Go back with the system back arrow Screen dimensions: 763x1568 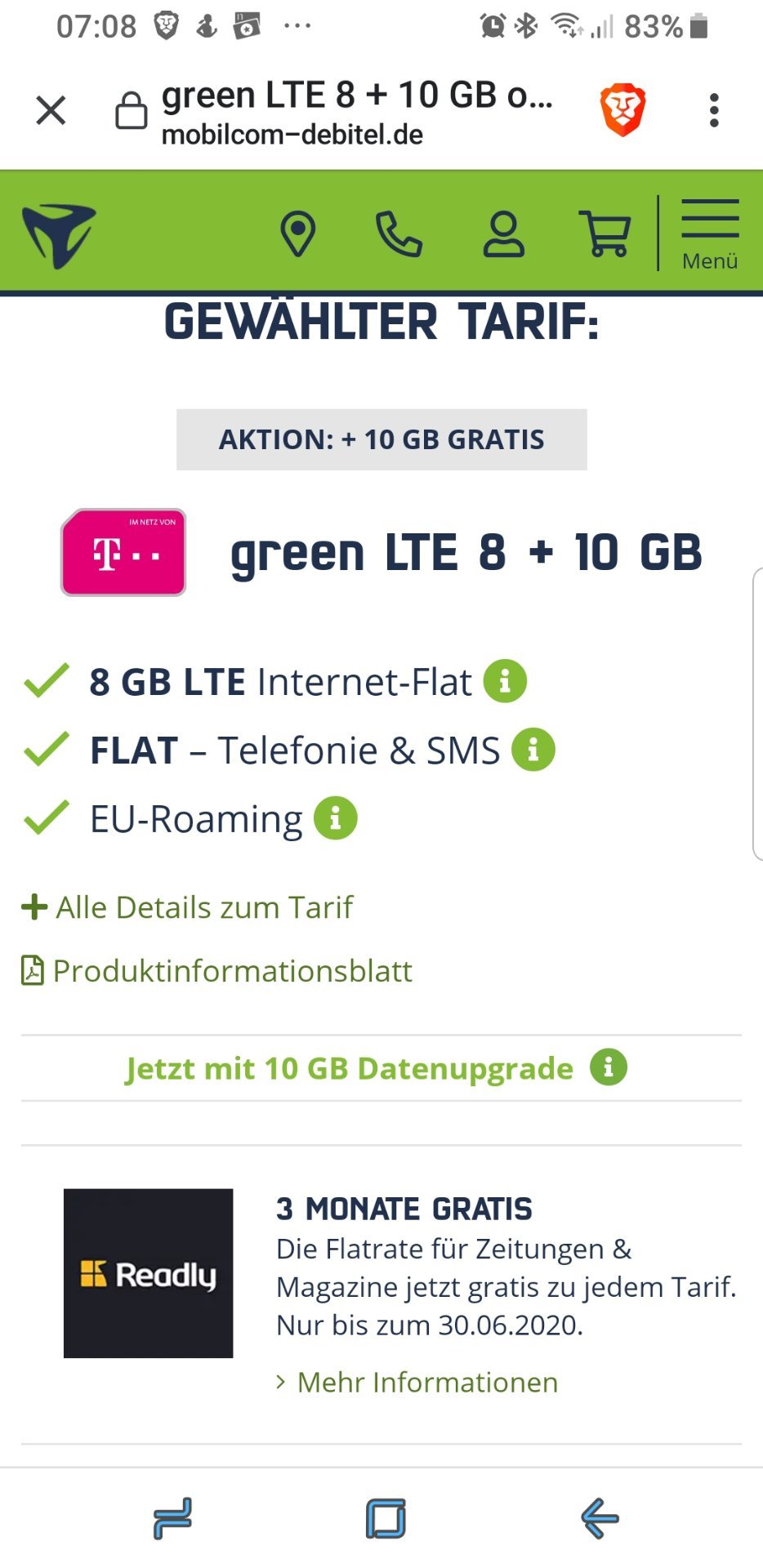click(x=600, y=1518)
